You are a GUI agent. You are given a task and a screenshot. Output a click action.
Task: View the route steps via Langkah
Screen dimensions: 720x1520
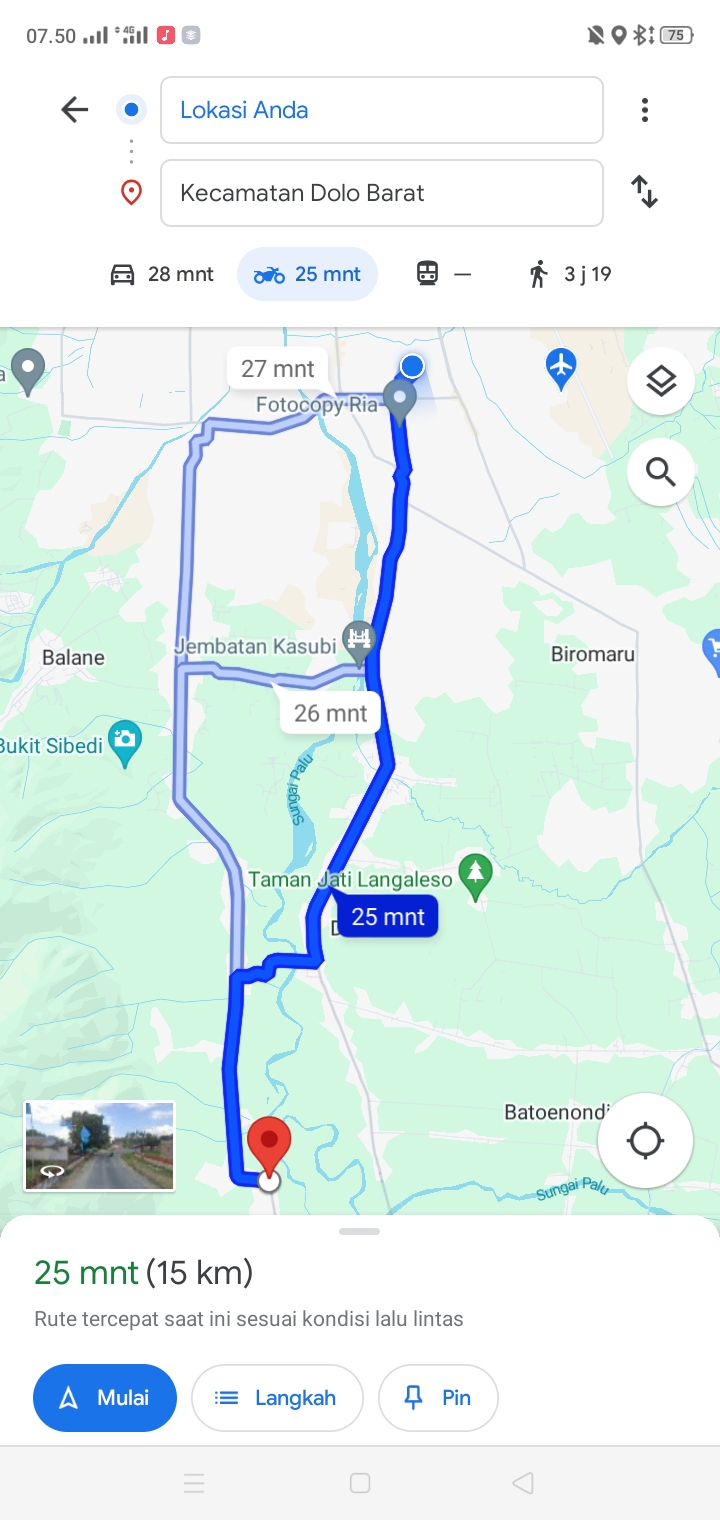pos(277,1398)
